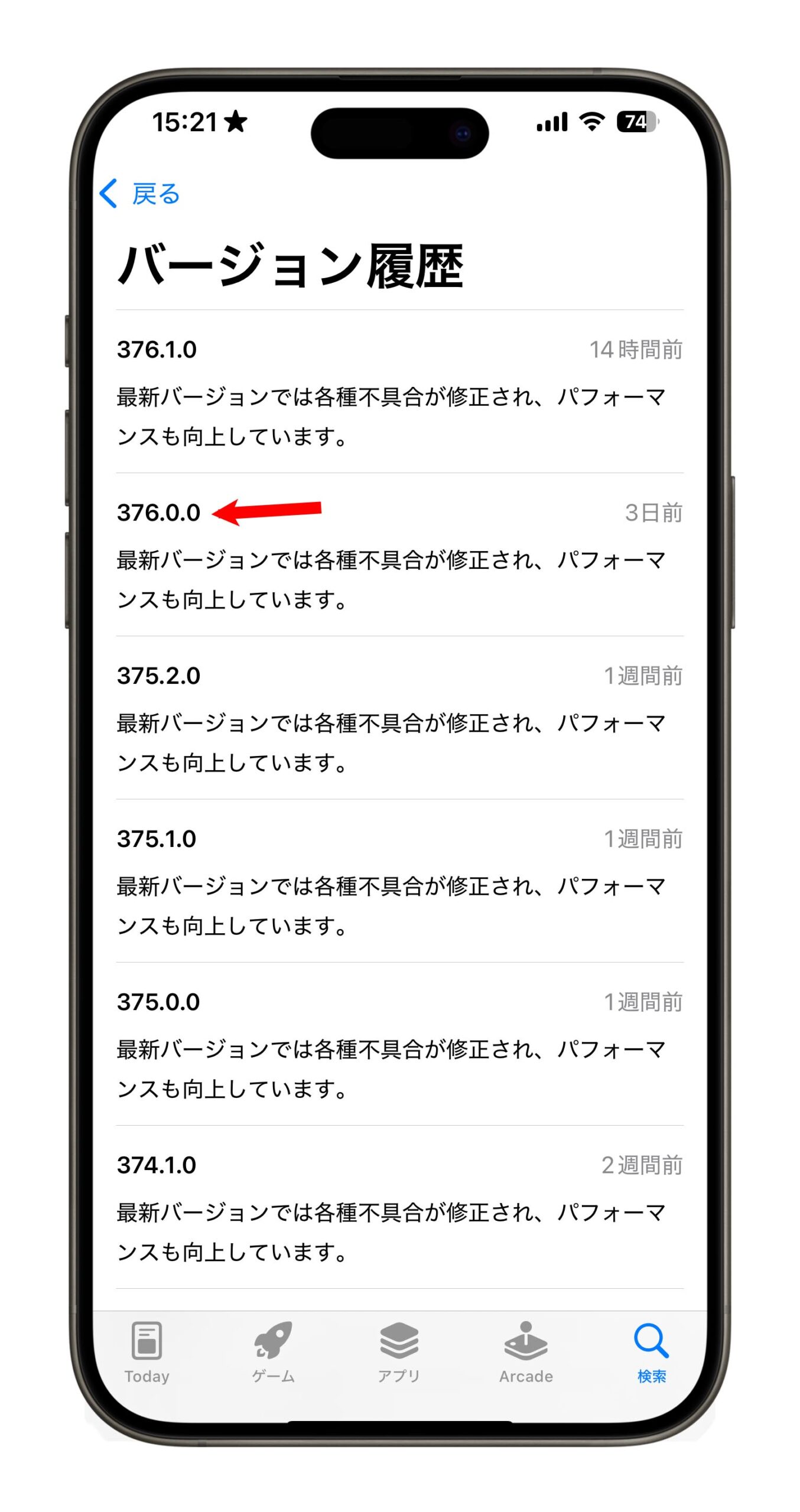The width and height of the screenshot is (800, 1512).
Task: Open the ゲーム tab
Action: [x=273, y=1352]
